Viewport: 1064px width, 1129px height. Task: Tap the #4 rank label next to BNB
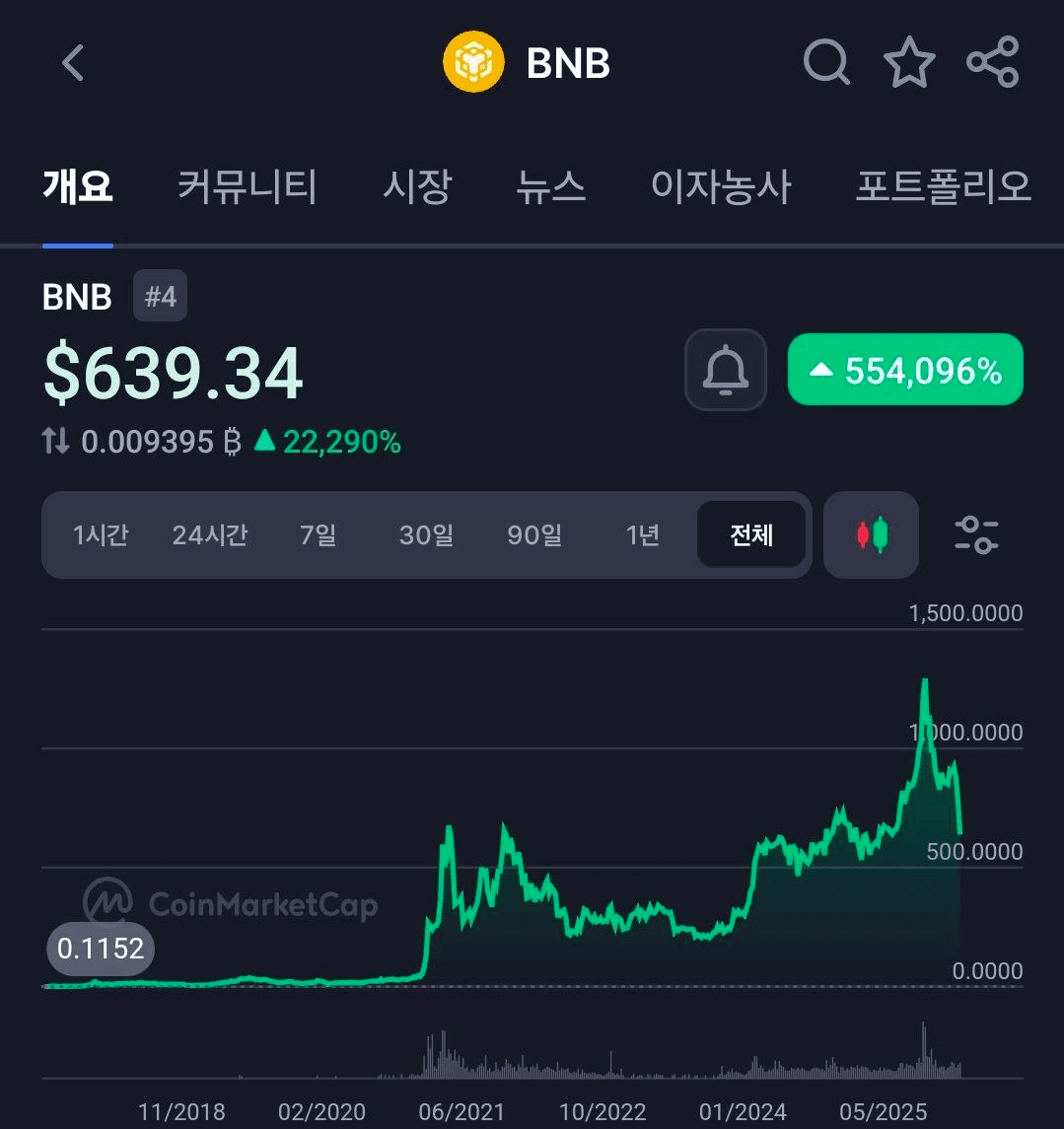(160, 295)
